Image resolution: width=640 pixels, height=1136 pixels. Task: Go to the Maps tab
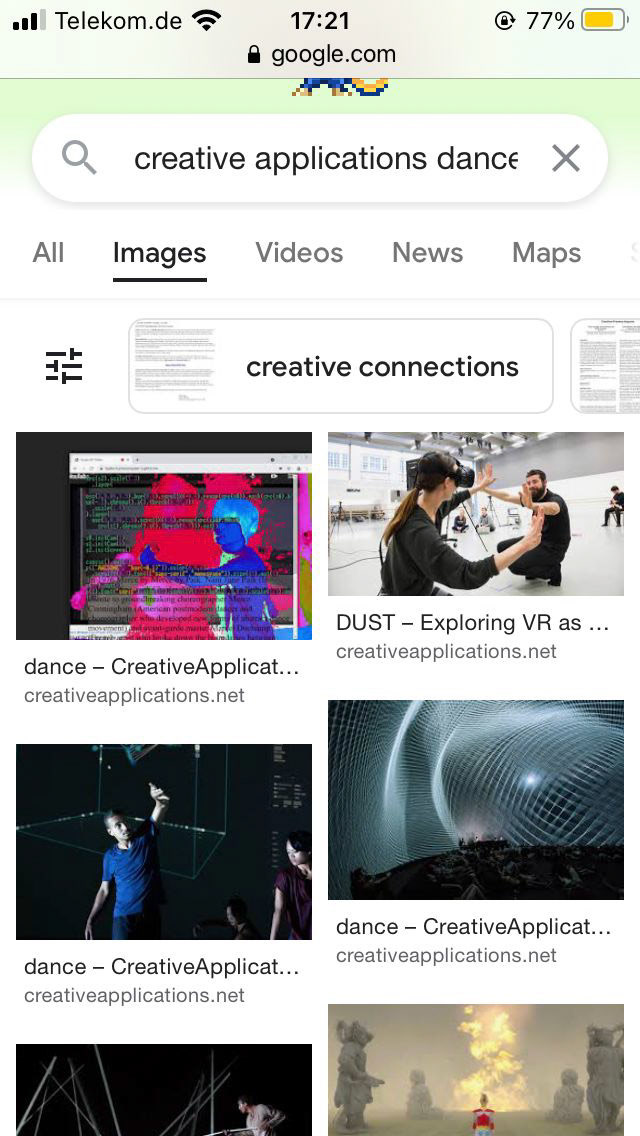(x=546, y=253)
